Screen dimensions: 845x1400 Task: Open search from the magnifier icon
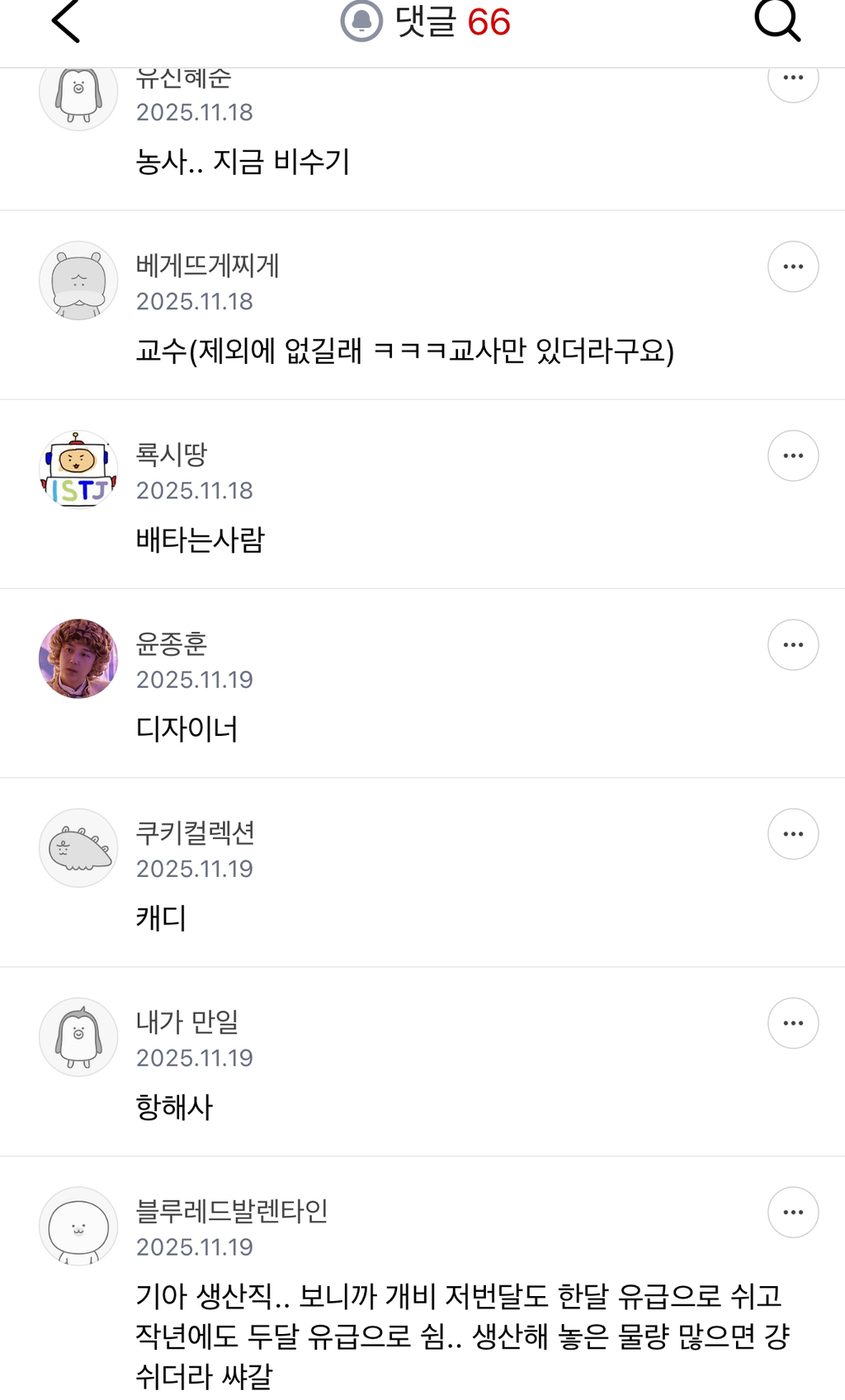click(778, 22)
